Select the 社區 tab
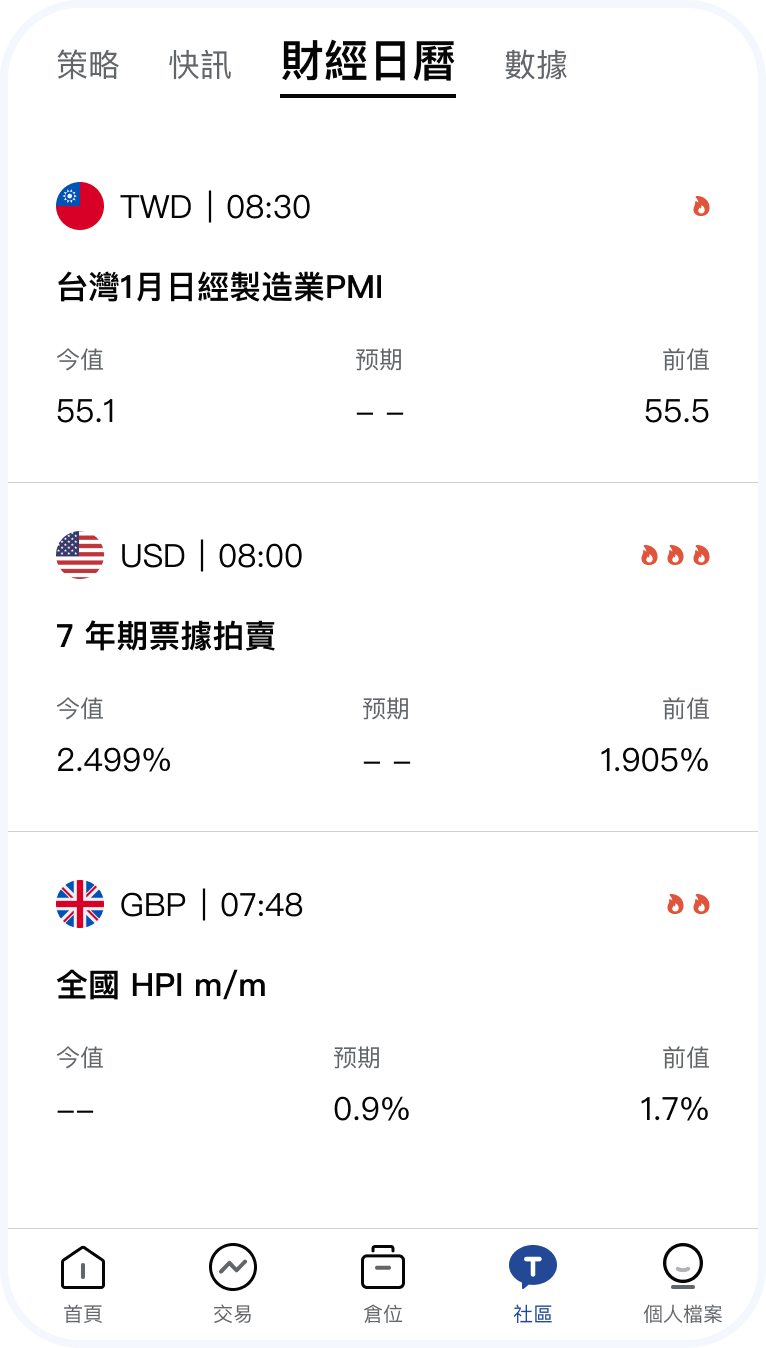Viewport: 766px width, 1348px height. [533, 1283]
